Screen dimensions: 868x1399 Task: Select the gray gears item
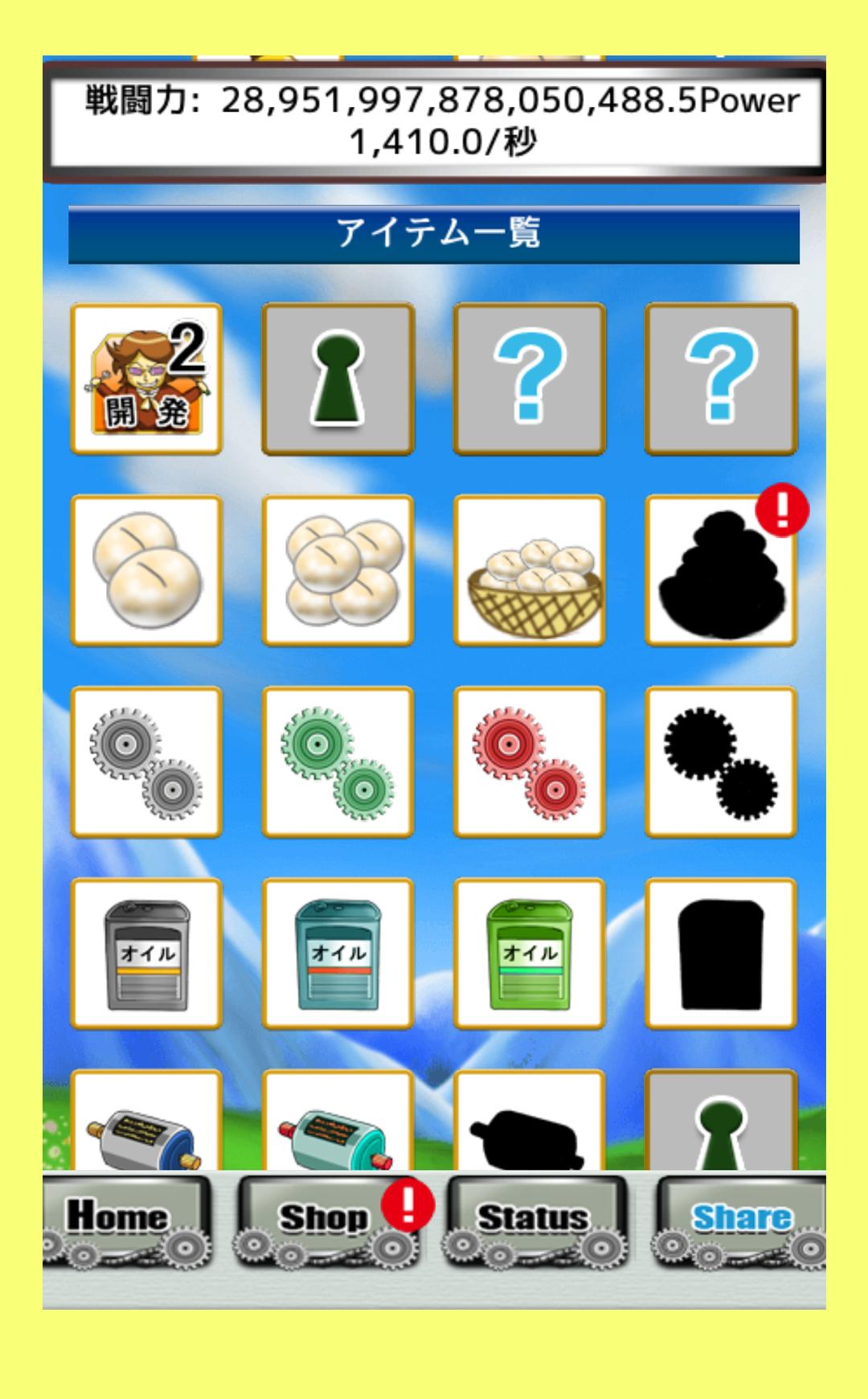pos(146,761)
